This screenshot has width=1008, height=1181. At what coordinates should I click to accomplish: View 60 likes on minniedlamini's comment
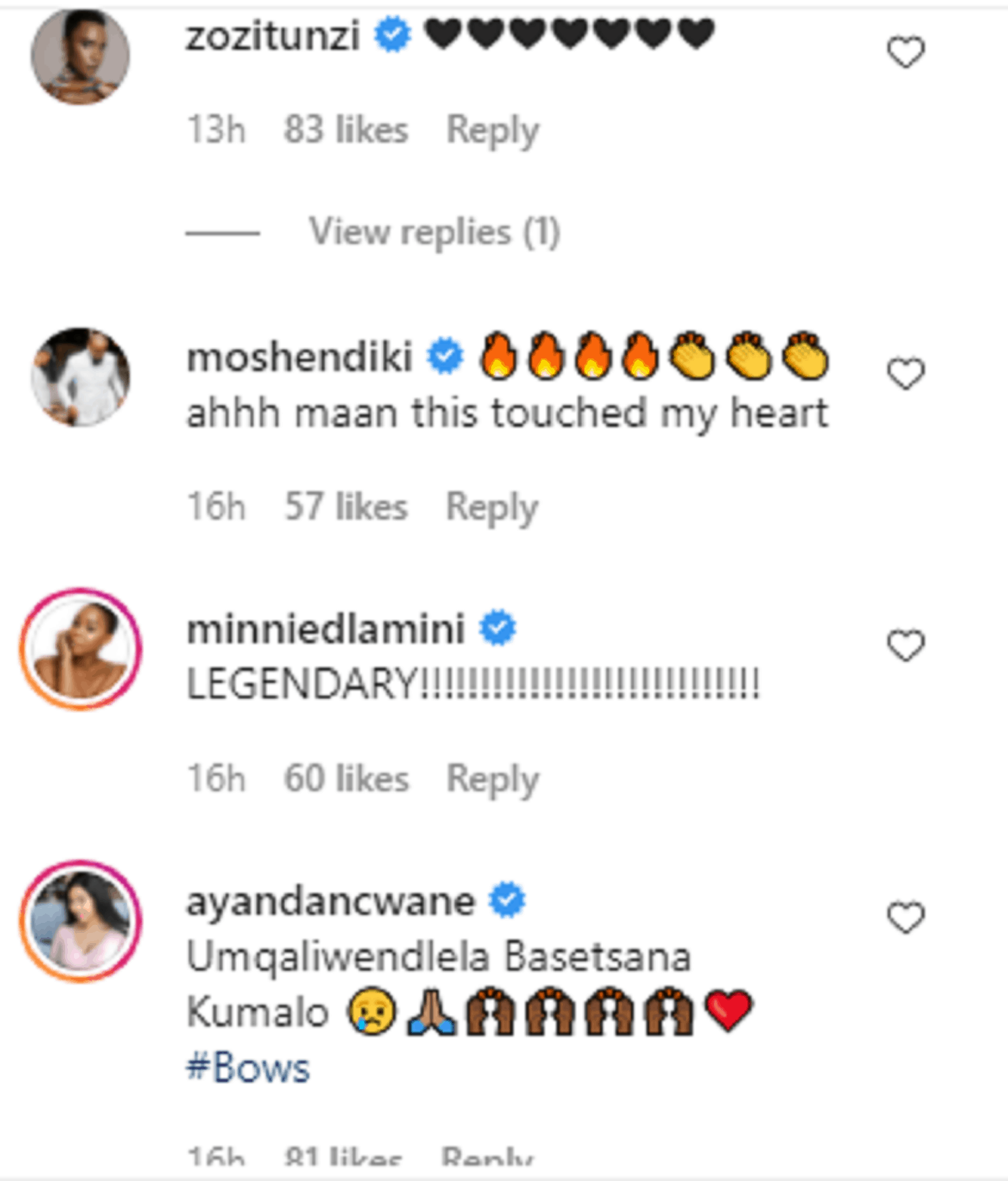pos(346,779)
